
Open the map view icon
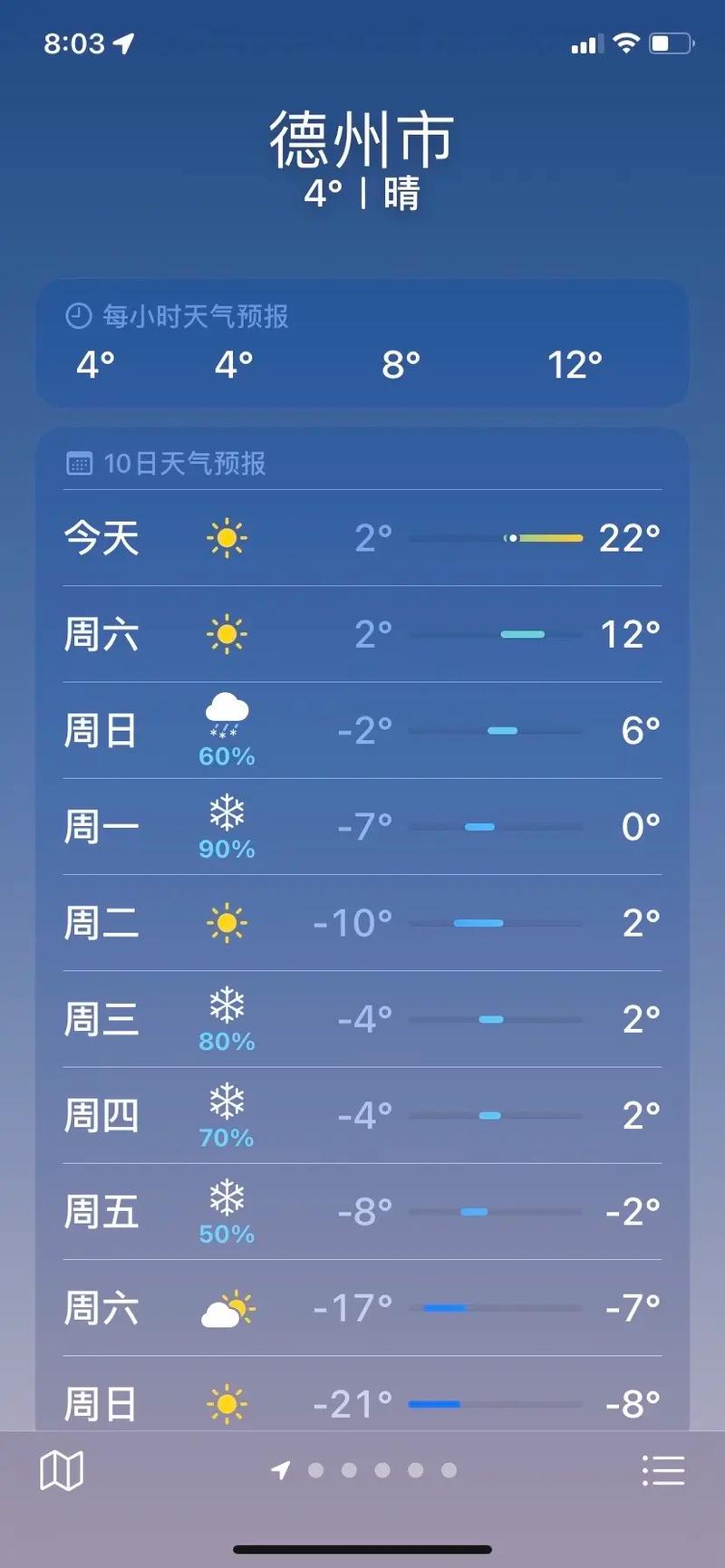coord(61,1469)
